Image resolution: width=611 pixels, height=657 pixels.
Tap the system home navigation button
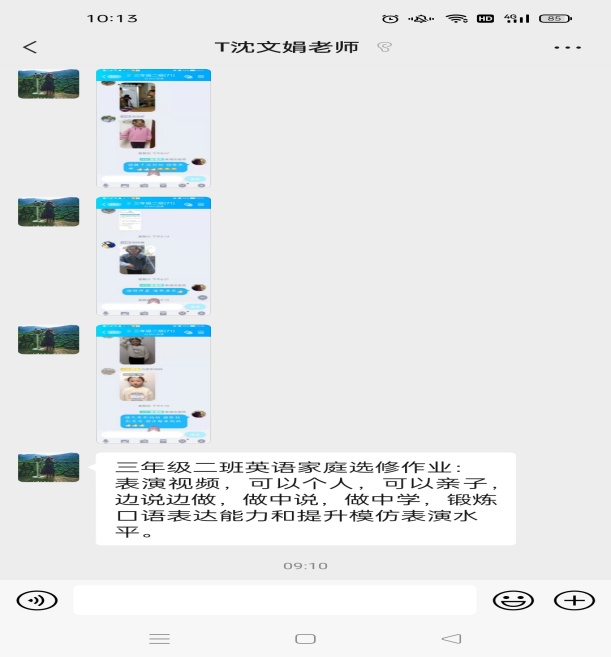pyautogui.click(x=305, y=638)
